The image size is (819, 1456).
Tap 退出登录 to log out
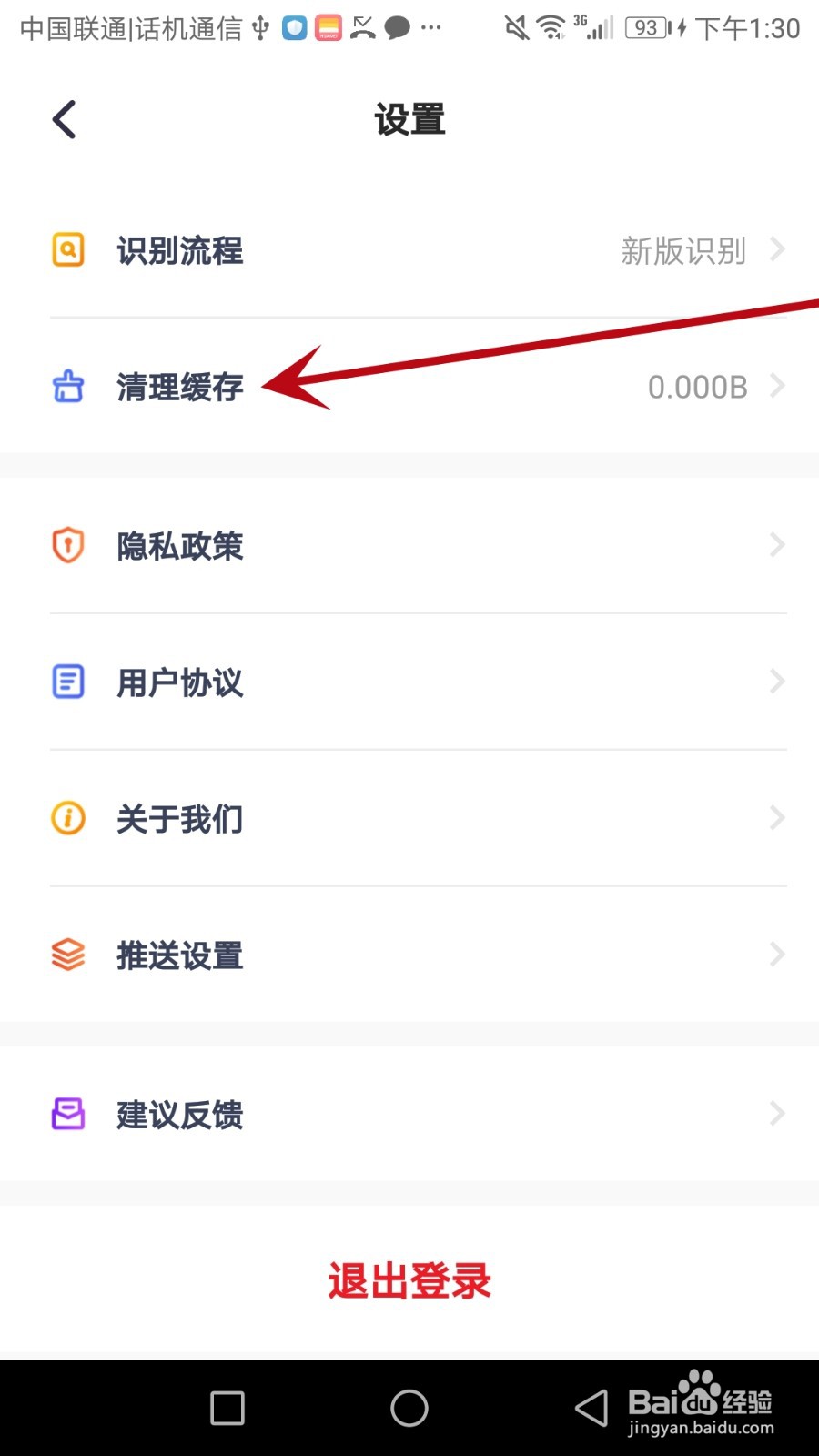pos(409,1279)
